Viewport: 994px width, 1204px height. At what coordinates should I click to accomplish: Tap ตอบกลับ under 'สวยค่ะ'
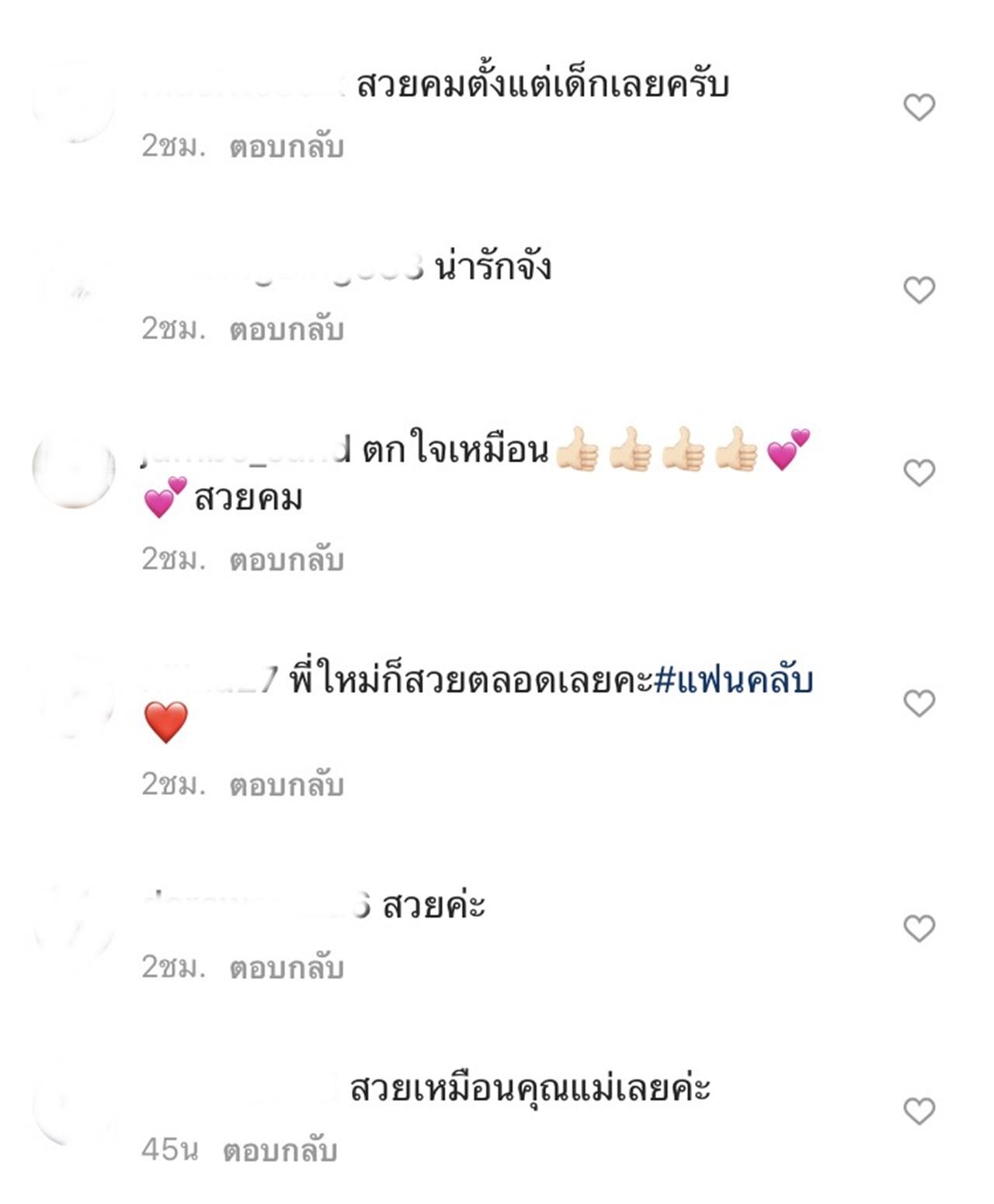286,968
